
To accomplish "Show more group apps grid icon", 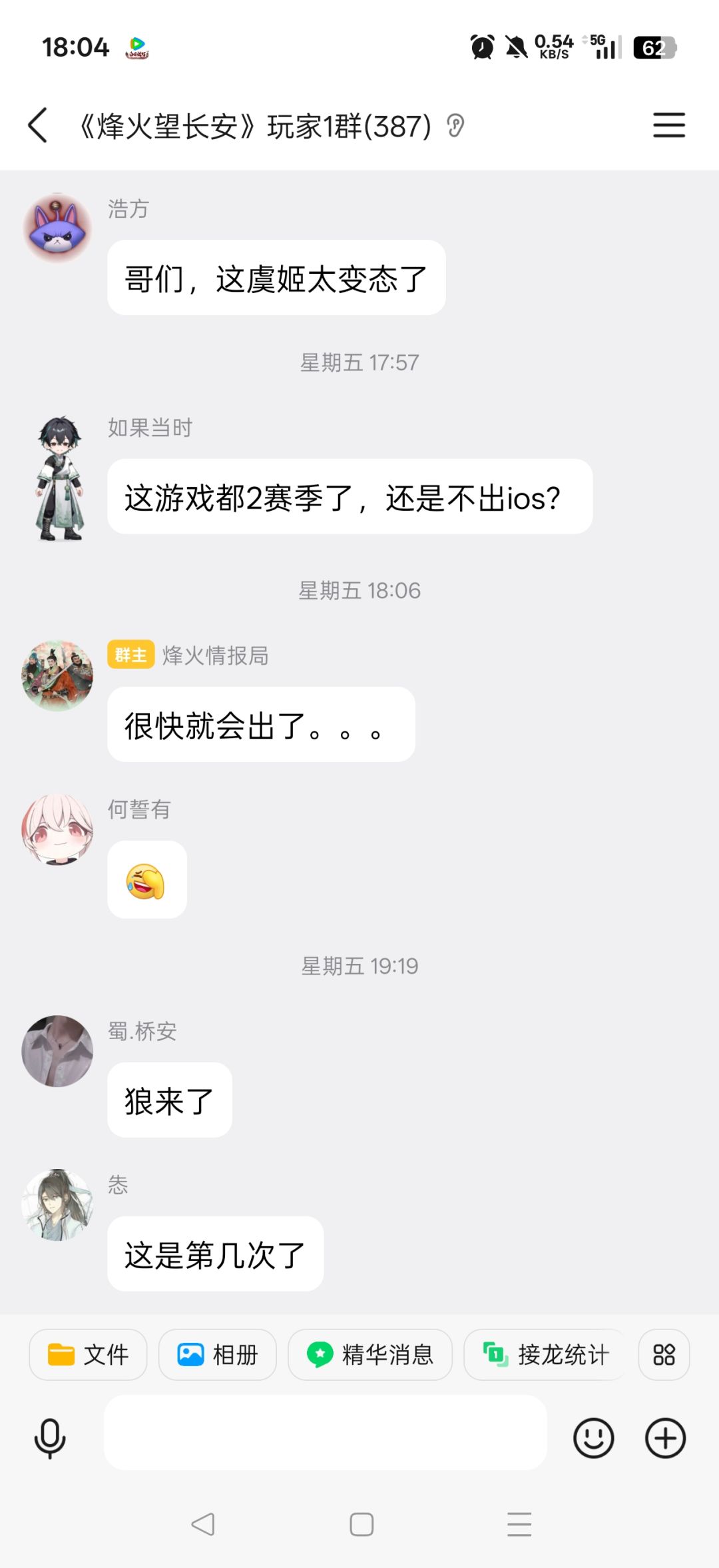I will pos(664,1354).
